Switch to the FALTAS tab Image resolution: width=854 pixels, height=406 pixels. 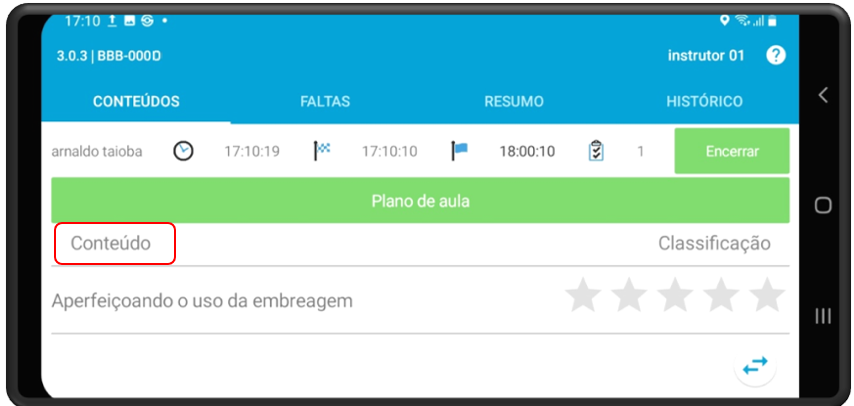(325, 101)
